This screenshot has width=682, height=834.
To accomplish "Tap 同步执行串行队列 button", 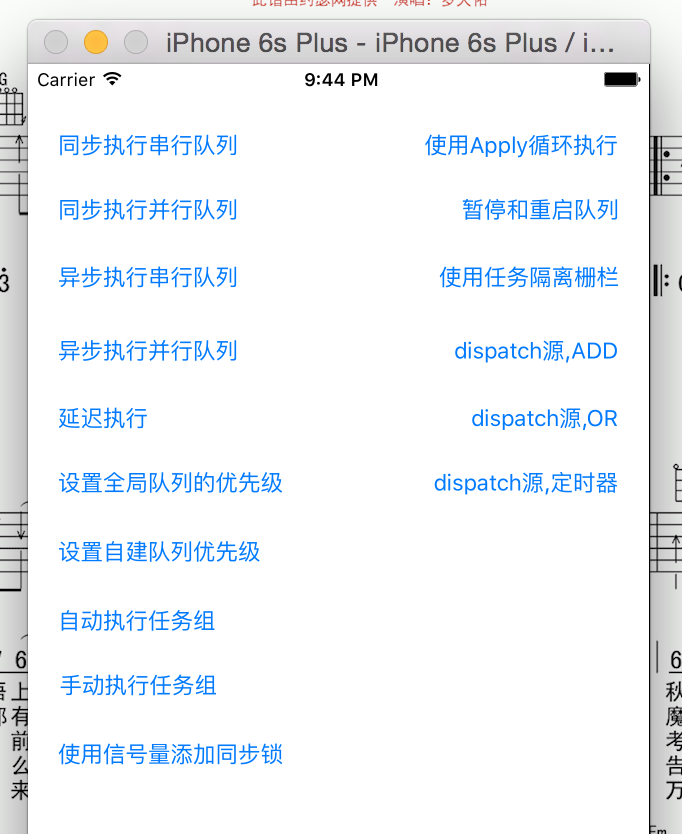I will click(148, 146).
